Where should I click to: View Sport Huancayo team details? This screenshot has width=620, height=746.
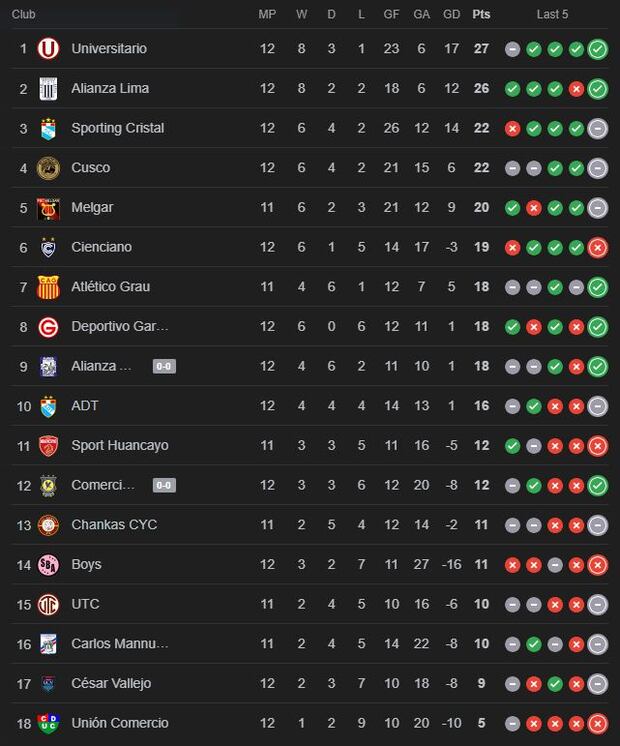[x=119, y=445]
